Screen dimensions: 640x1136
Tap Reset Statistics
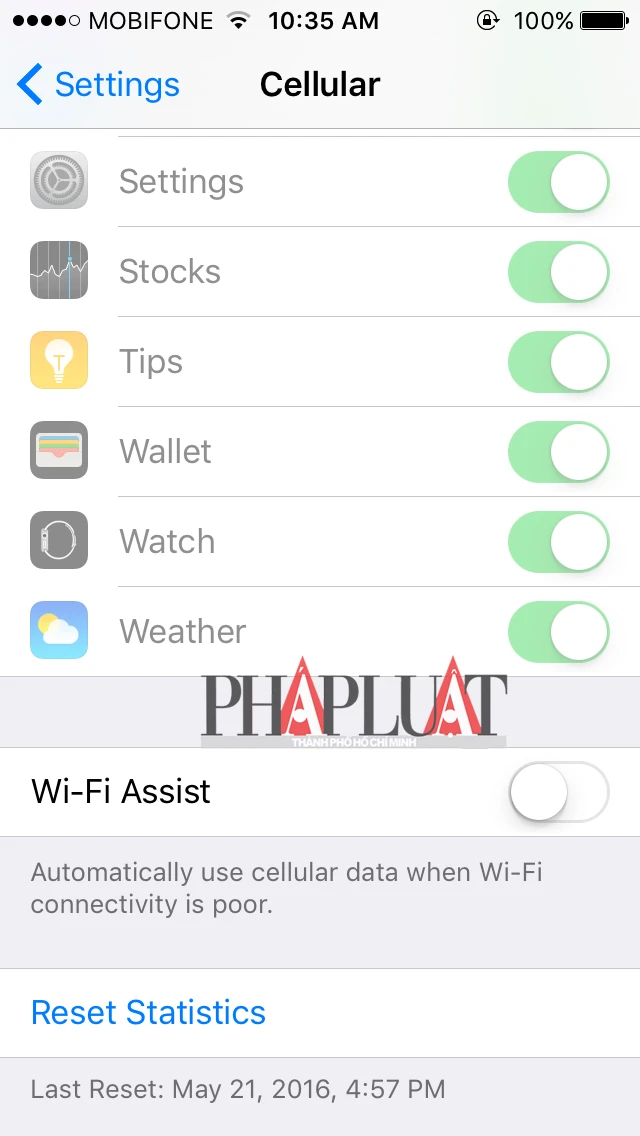point(148,1012)
